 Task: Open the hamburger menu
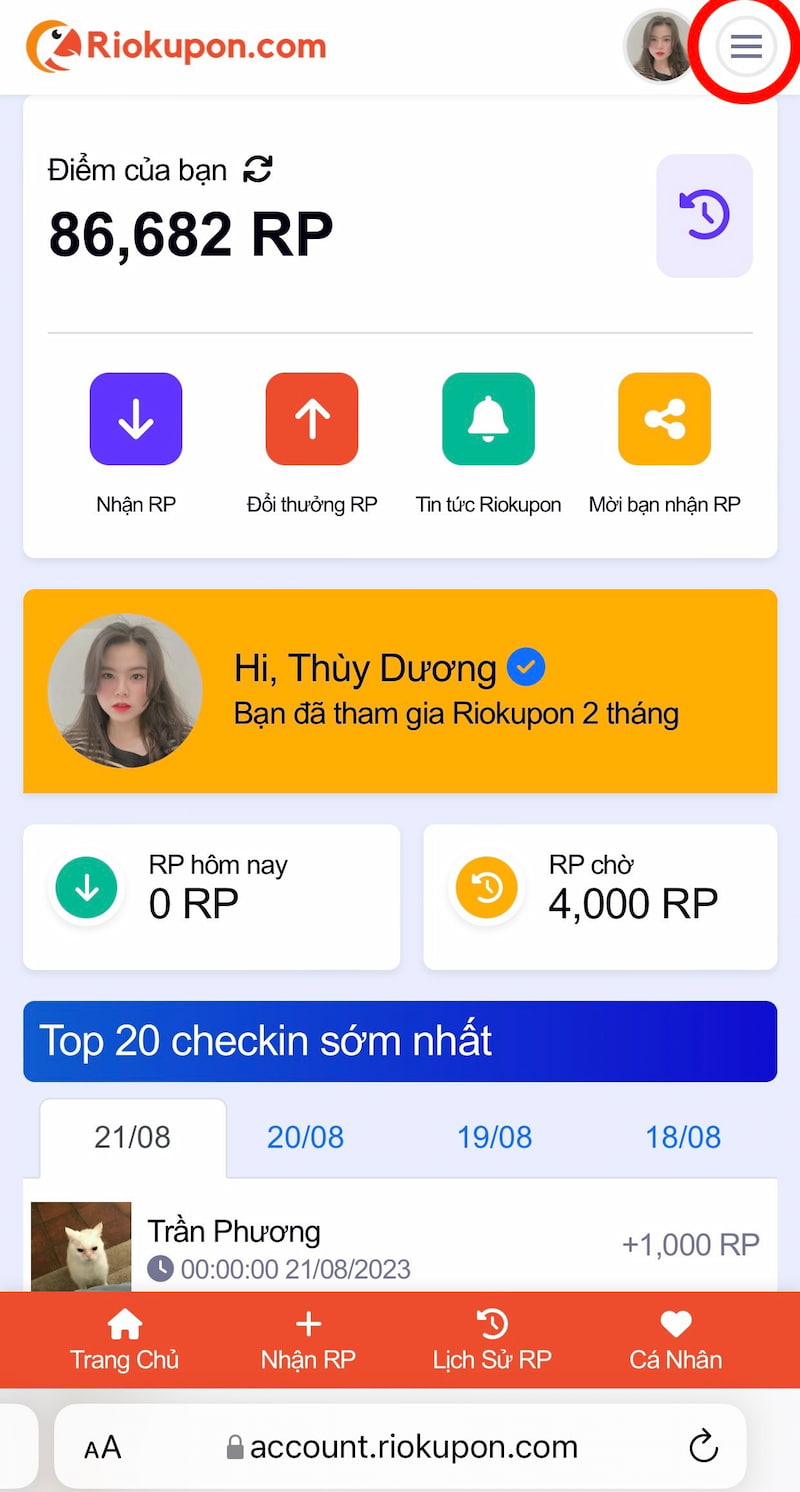[x=746, y=46]
